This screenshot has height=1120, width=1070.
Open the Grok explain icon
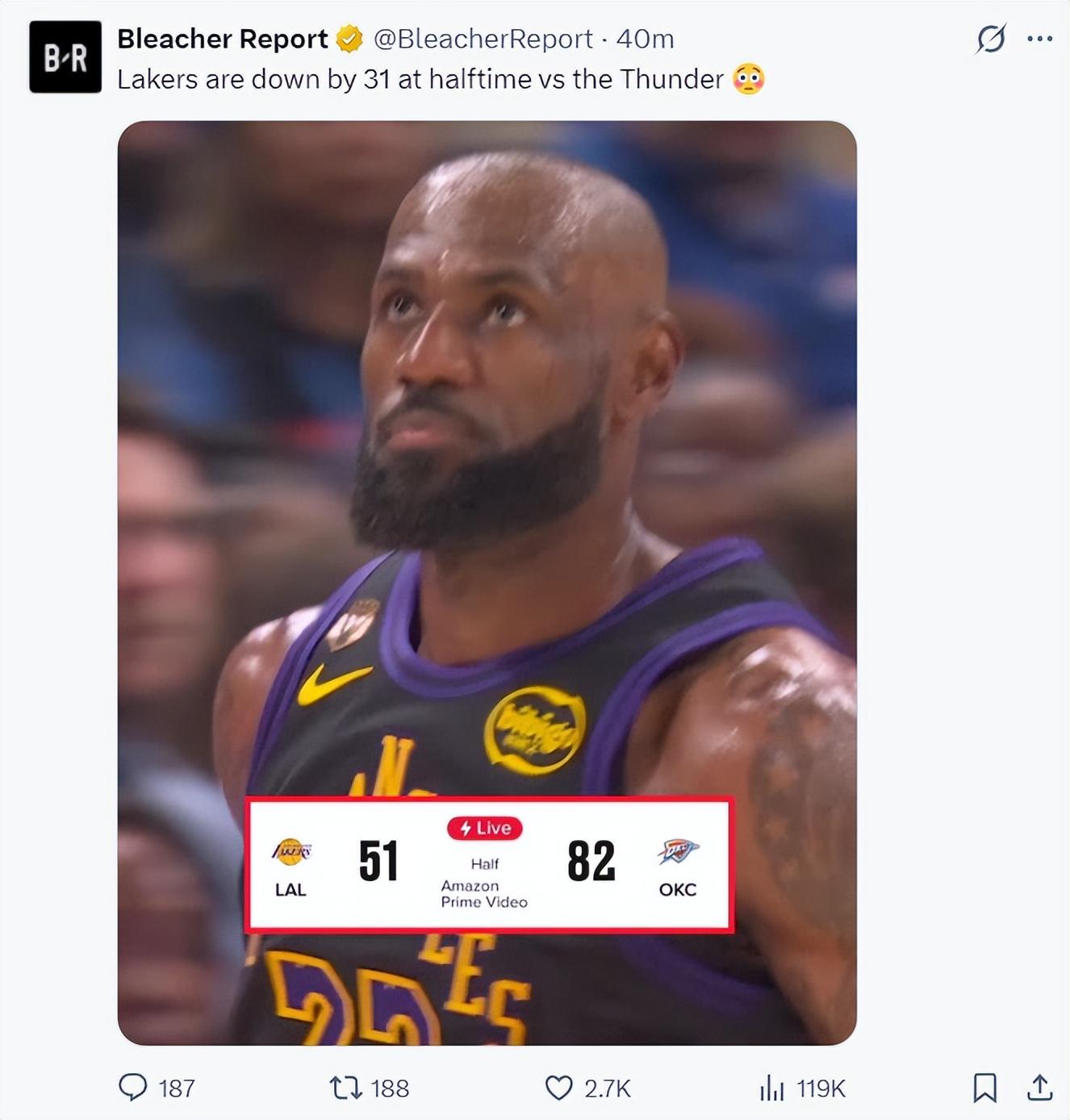coord(990,38)
